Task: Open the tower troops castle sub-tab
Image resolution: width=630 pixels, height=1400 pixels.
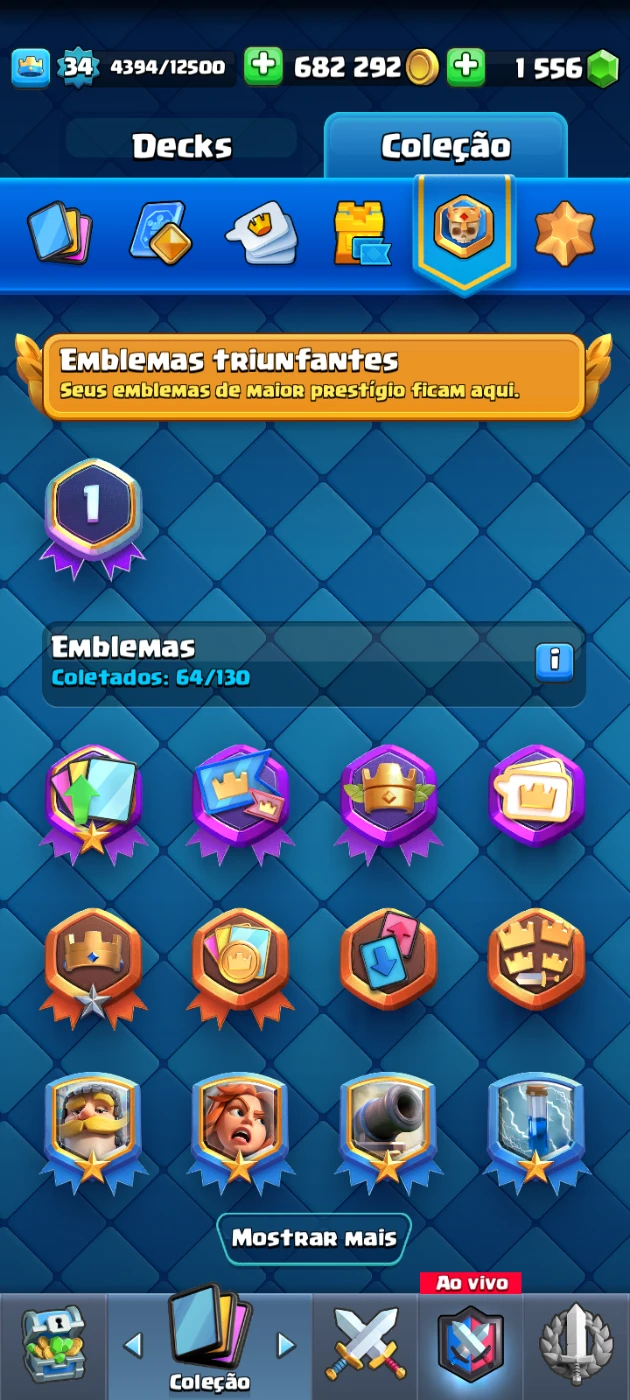Action: 360,234
